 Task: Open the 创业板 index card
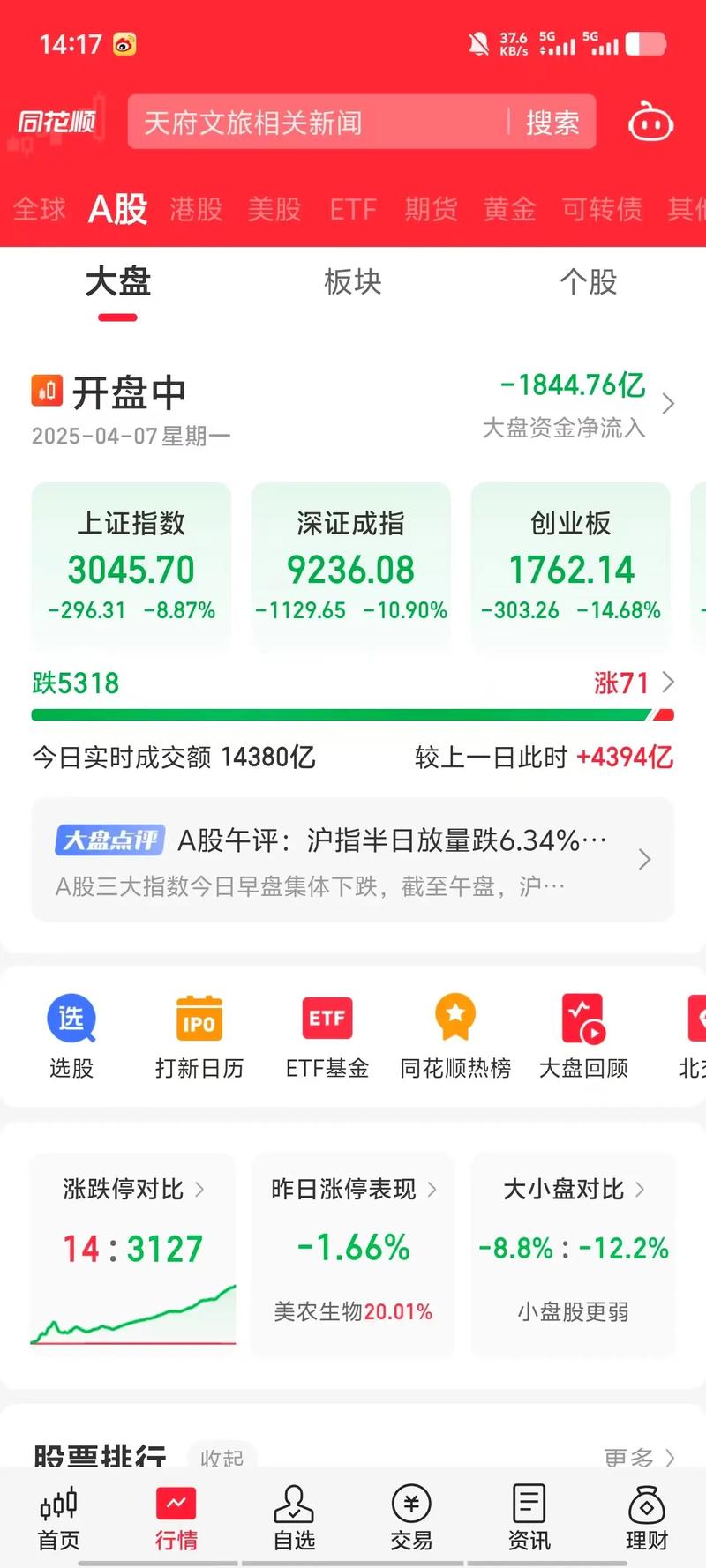coord(570,564)
